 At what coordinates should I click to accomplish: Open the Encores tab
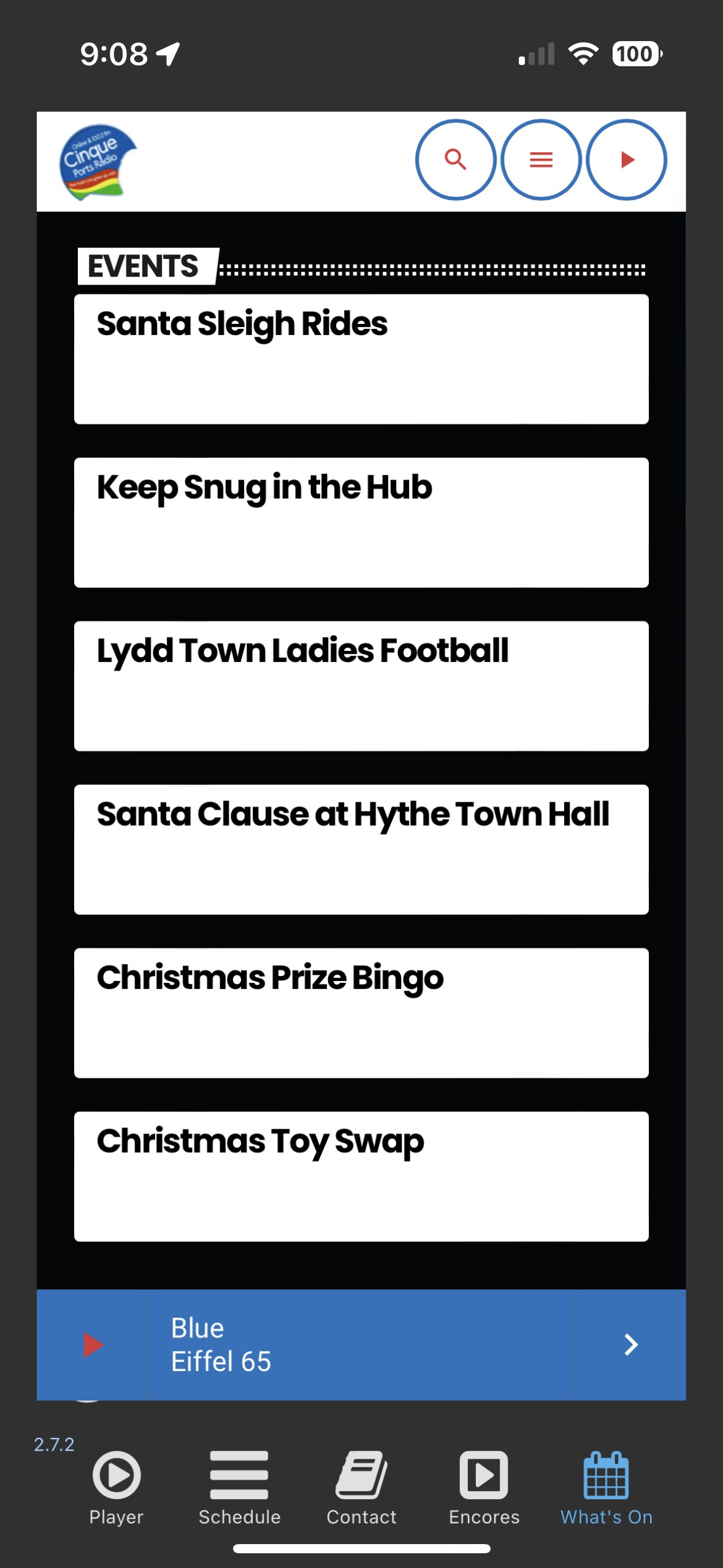click(x=484, y=1487)
